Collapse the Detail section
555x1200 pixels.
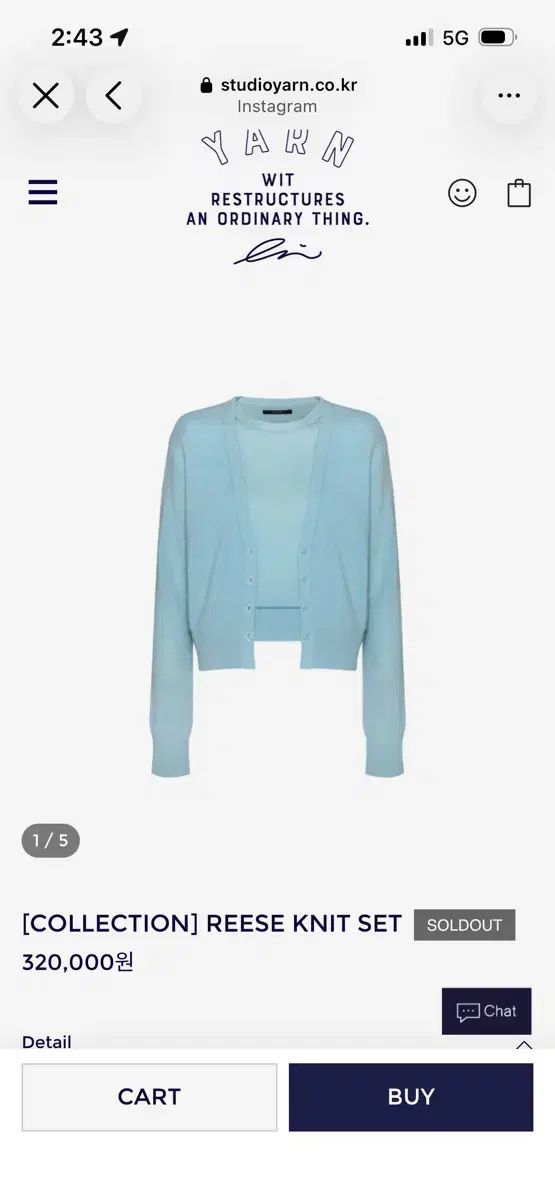(524, 1044)
